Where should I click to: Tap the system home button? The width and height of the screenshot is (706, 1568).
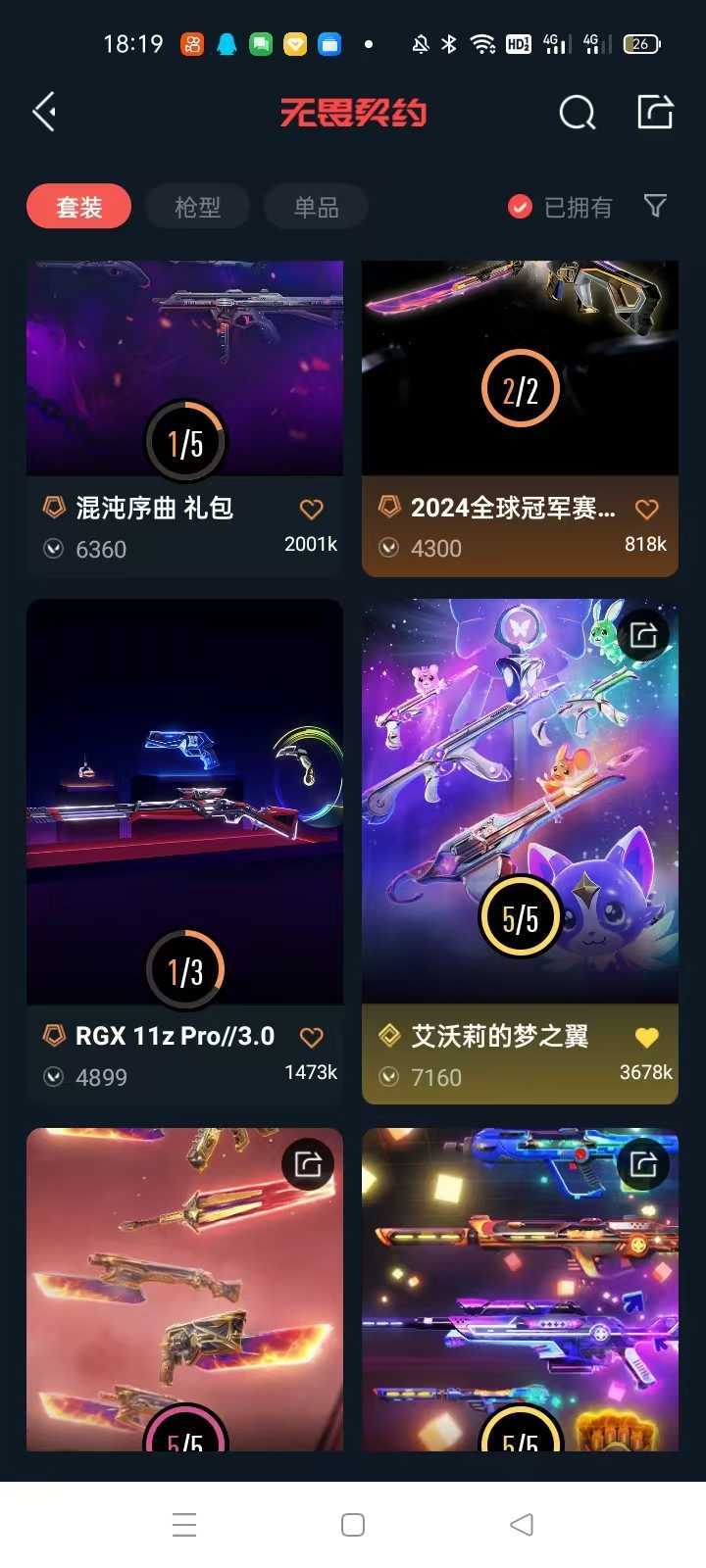tap(353, 1525)
